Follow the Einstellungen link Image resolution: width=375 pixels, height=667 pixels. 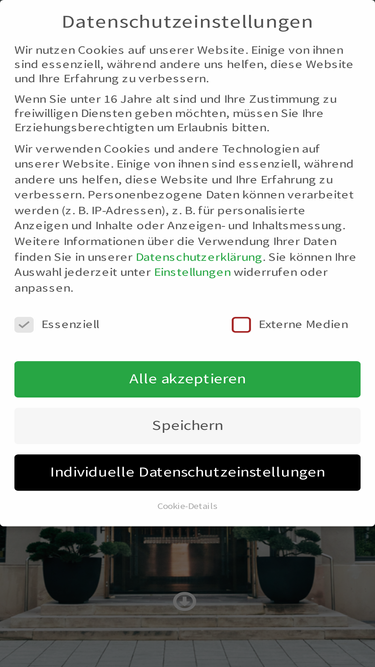tap(192, 272)
